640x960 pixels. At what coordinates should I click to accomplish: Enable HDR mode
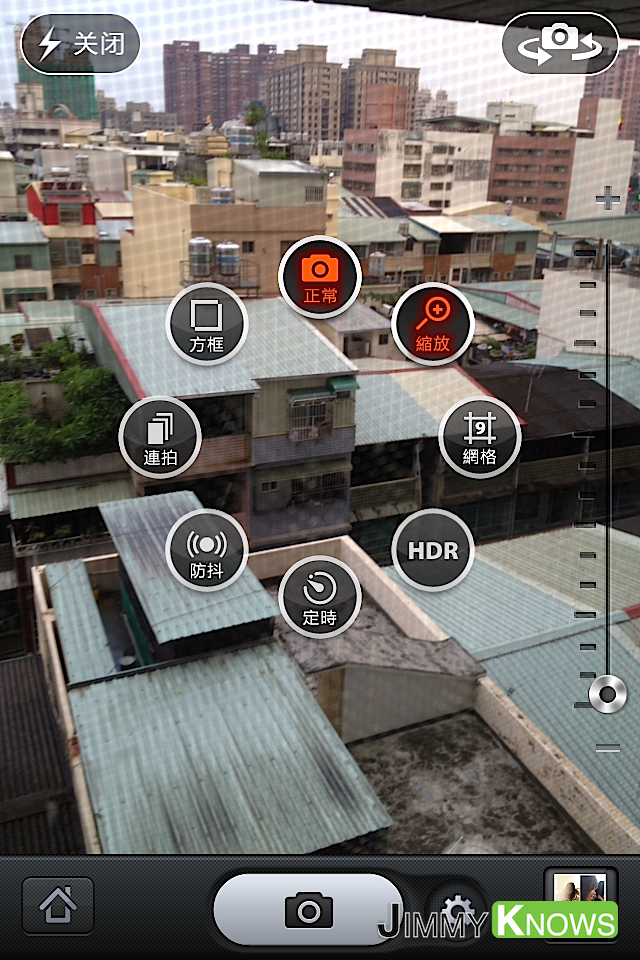click(x=432, y=550)
